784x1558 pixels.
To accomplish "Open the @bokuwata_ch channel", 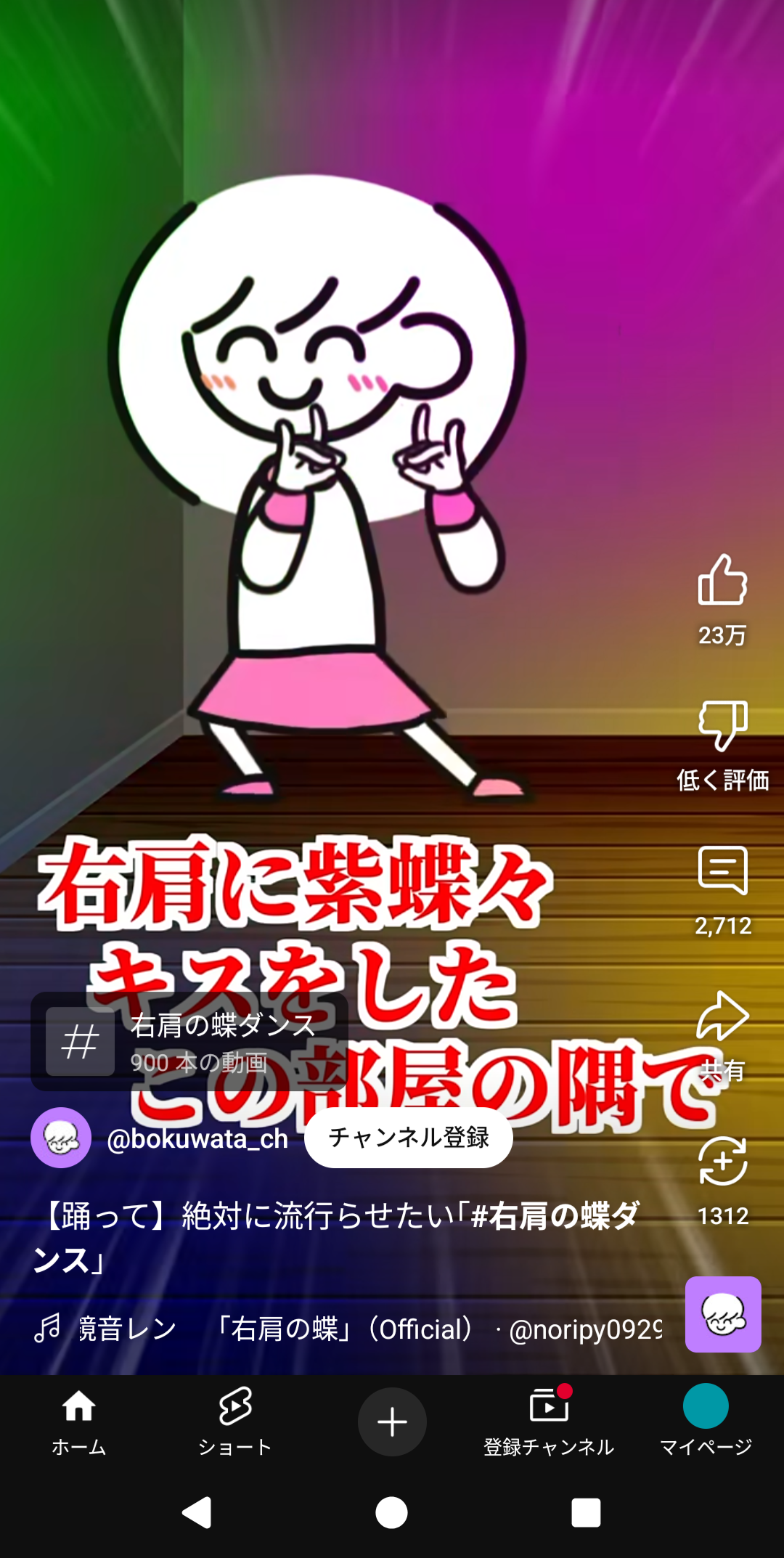I will coord(197,1139).
